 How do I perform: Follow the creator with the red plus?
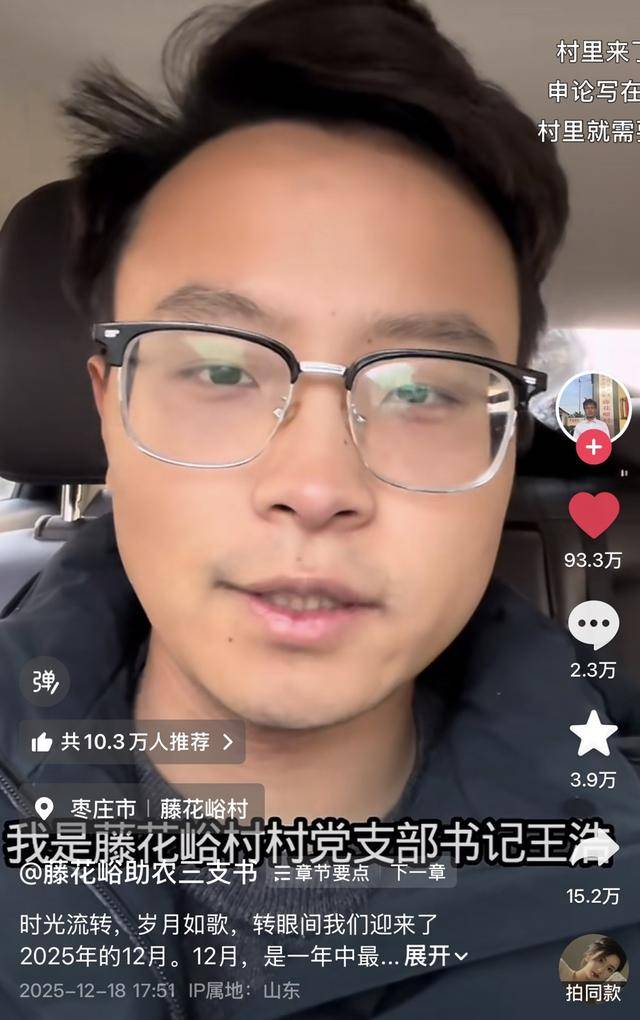tap(593, 447)
